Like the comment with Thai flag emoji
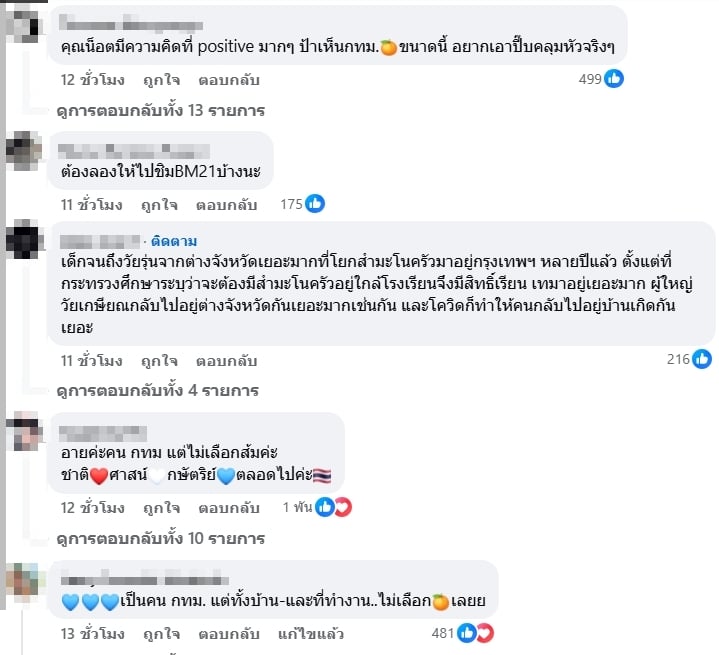Image resolution: width=719 pixels, height=655 pixels. (x=160, y=507)
